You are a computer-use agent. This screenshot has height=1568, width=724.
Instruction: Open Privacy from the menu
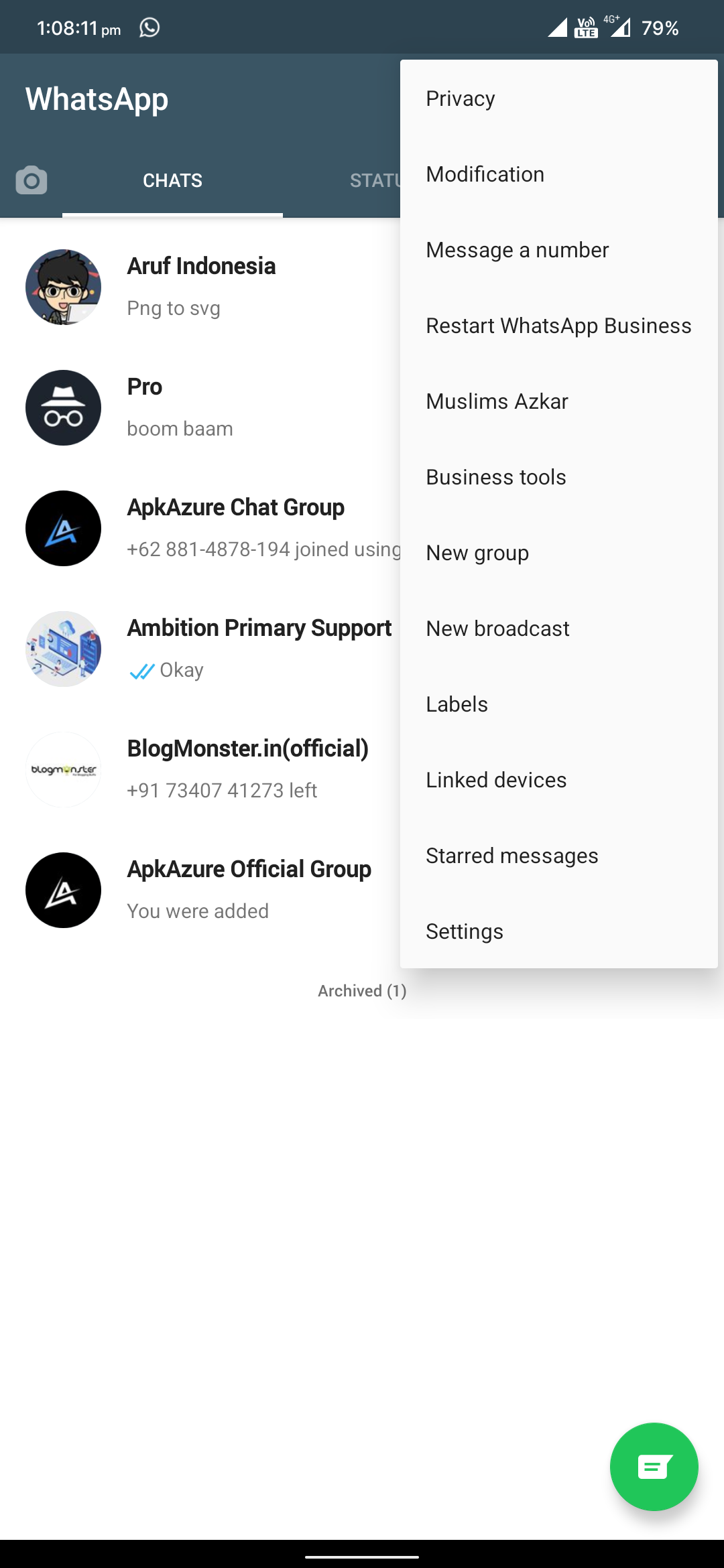click(x=461, y=99)
